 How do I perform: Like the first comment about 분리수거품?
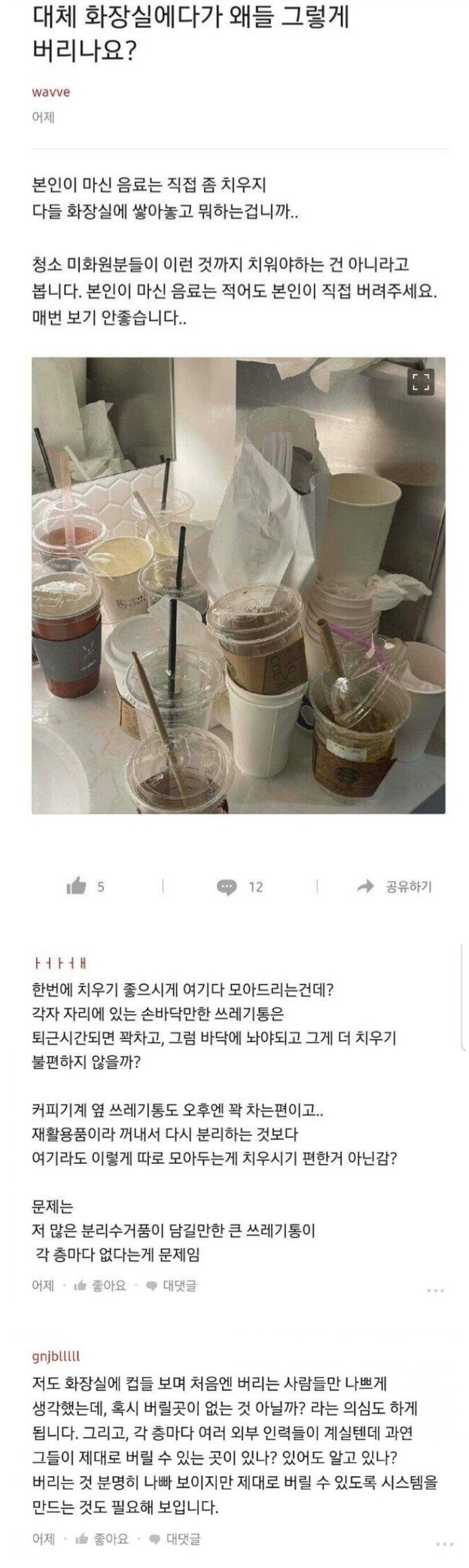pos(101,1286)
